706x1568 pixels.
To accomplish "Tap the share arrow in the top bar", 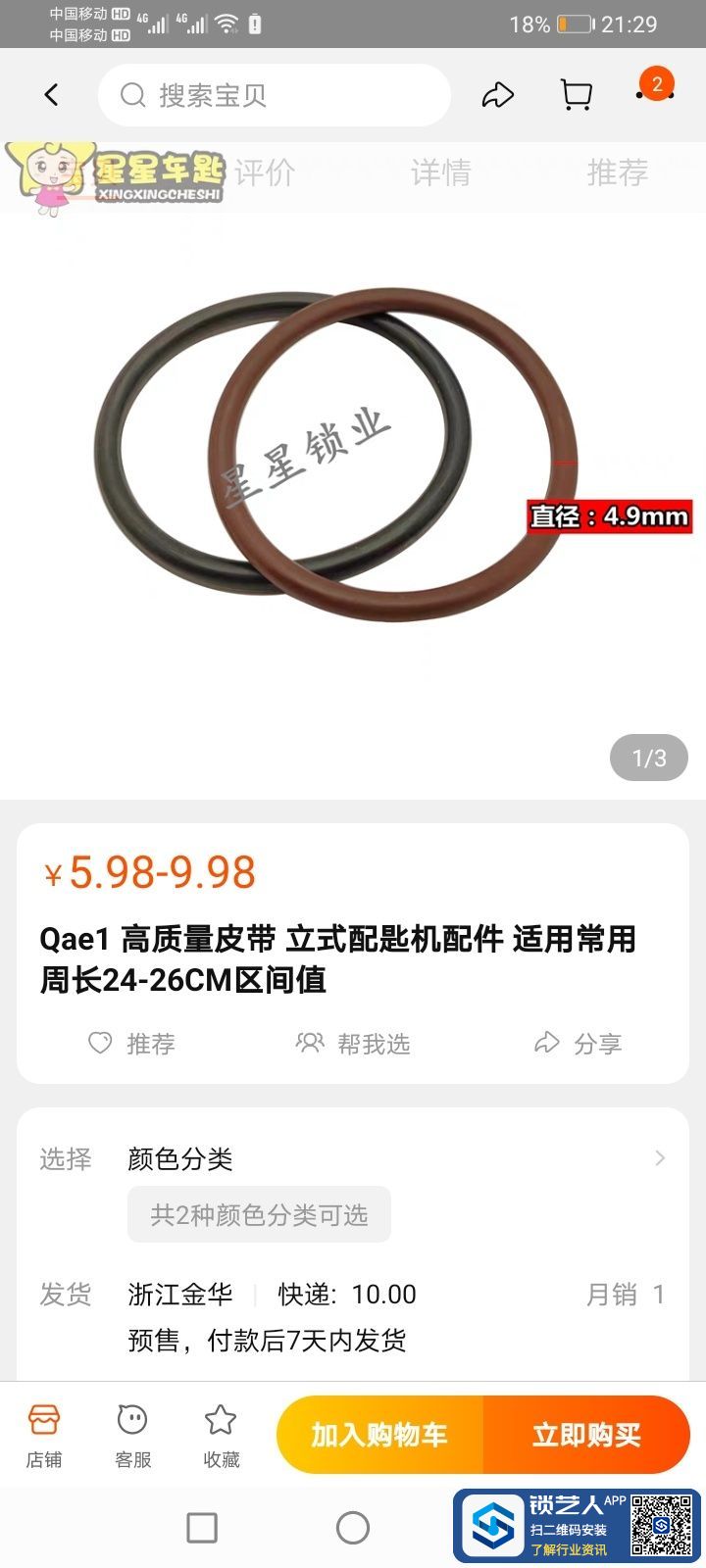I will (498, 95).
